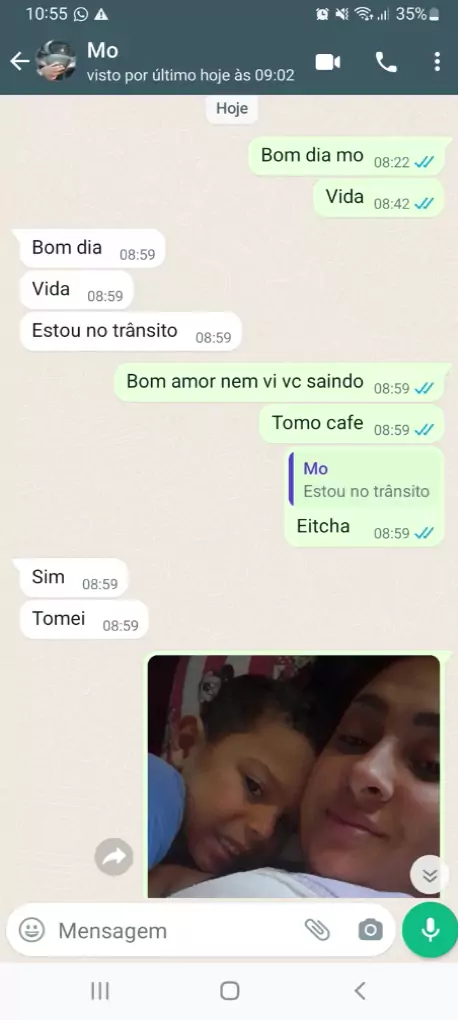Viewport: 458px width, 1020px height.
Task: Forward the sent photo
Action: click(x=114, y=857)
